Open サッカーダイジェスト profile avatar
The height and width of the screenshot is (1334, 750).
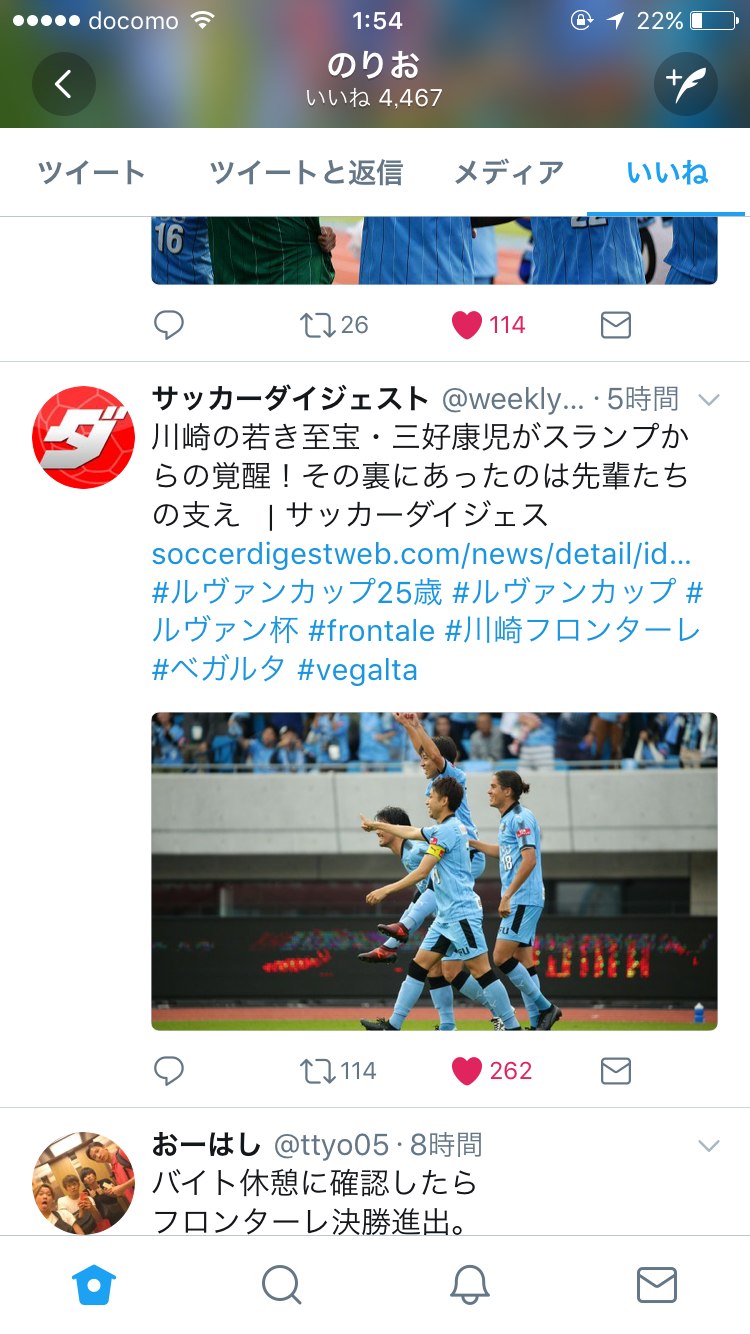[x=84, y=438]
